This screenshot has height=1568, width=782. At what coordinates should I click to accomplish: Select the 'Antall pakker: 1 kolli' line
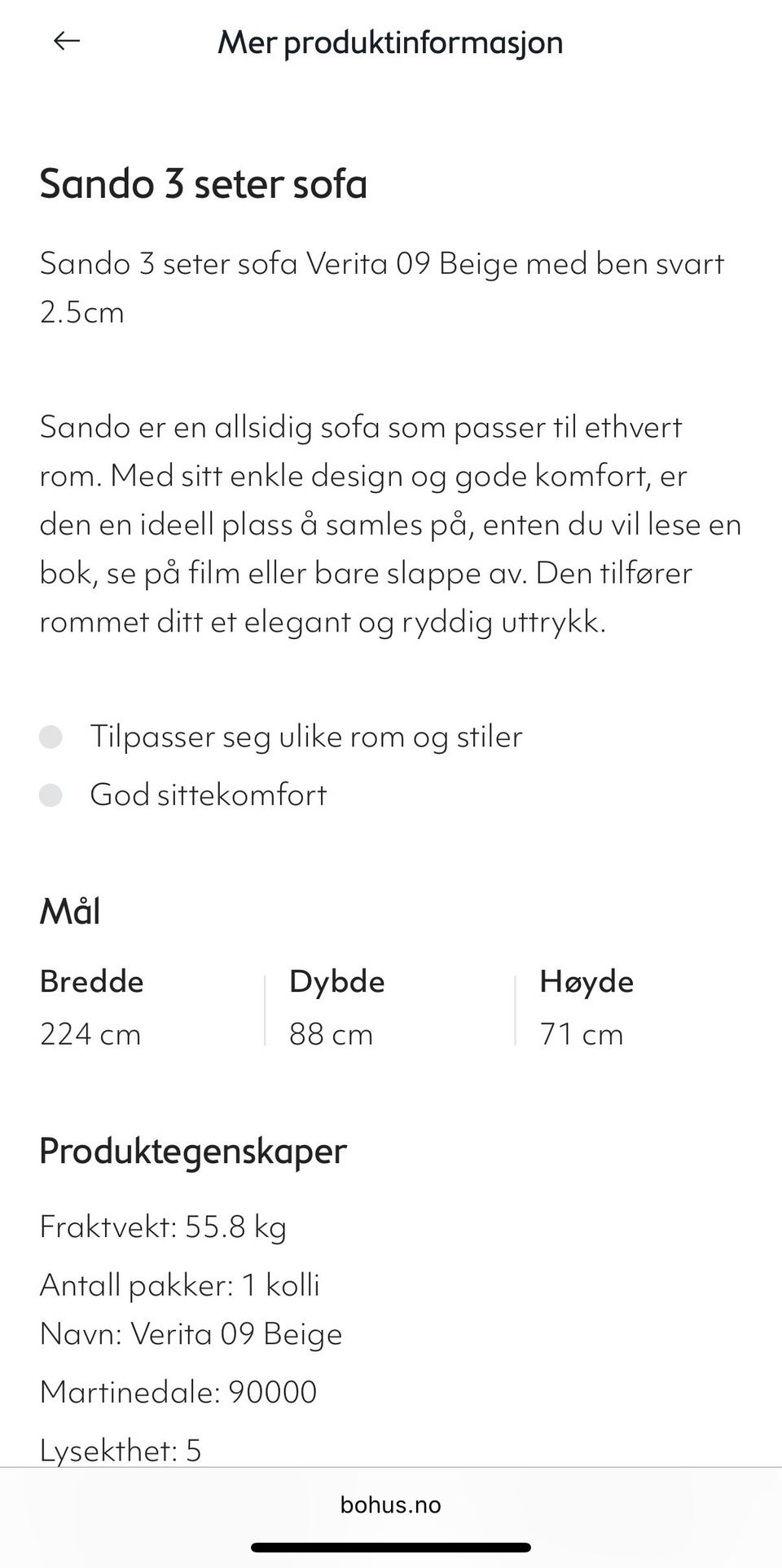(180, 1284)
